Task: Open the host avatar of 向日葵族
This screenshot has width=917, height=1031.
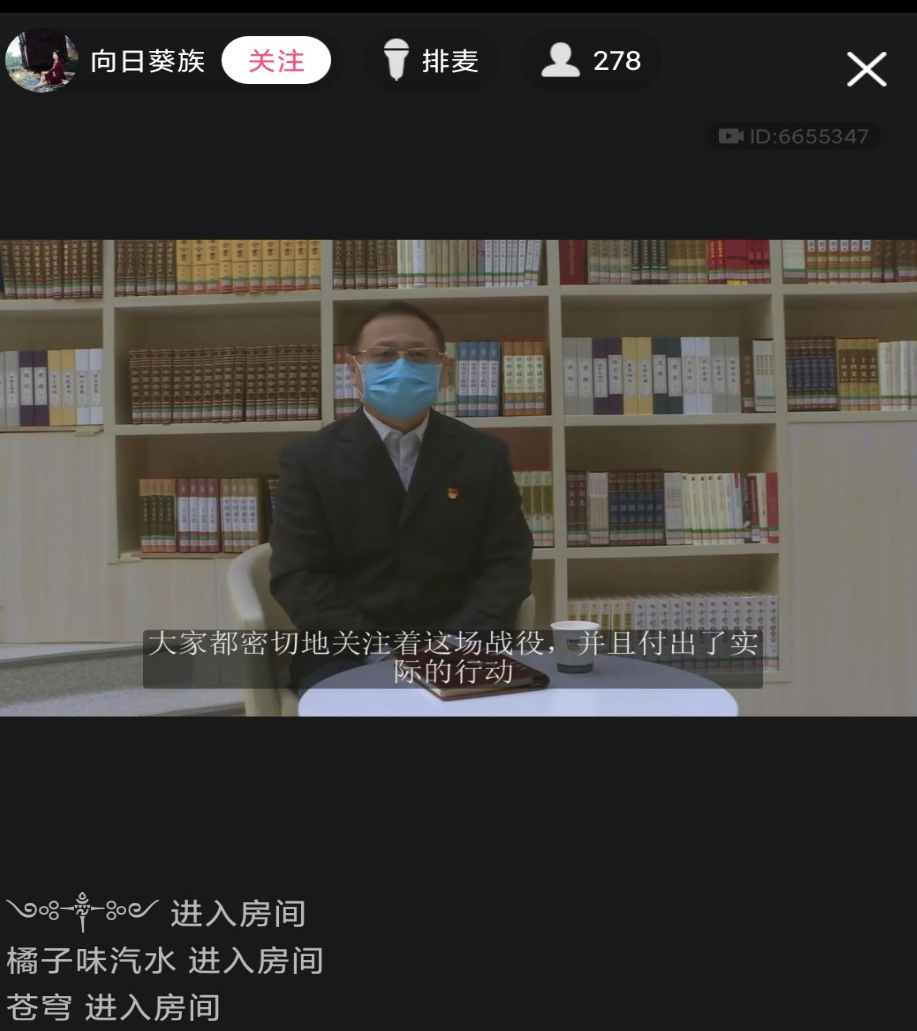Action: tap(42, 61)
